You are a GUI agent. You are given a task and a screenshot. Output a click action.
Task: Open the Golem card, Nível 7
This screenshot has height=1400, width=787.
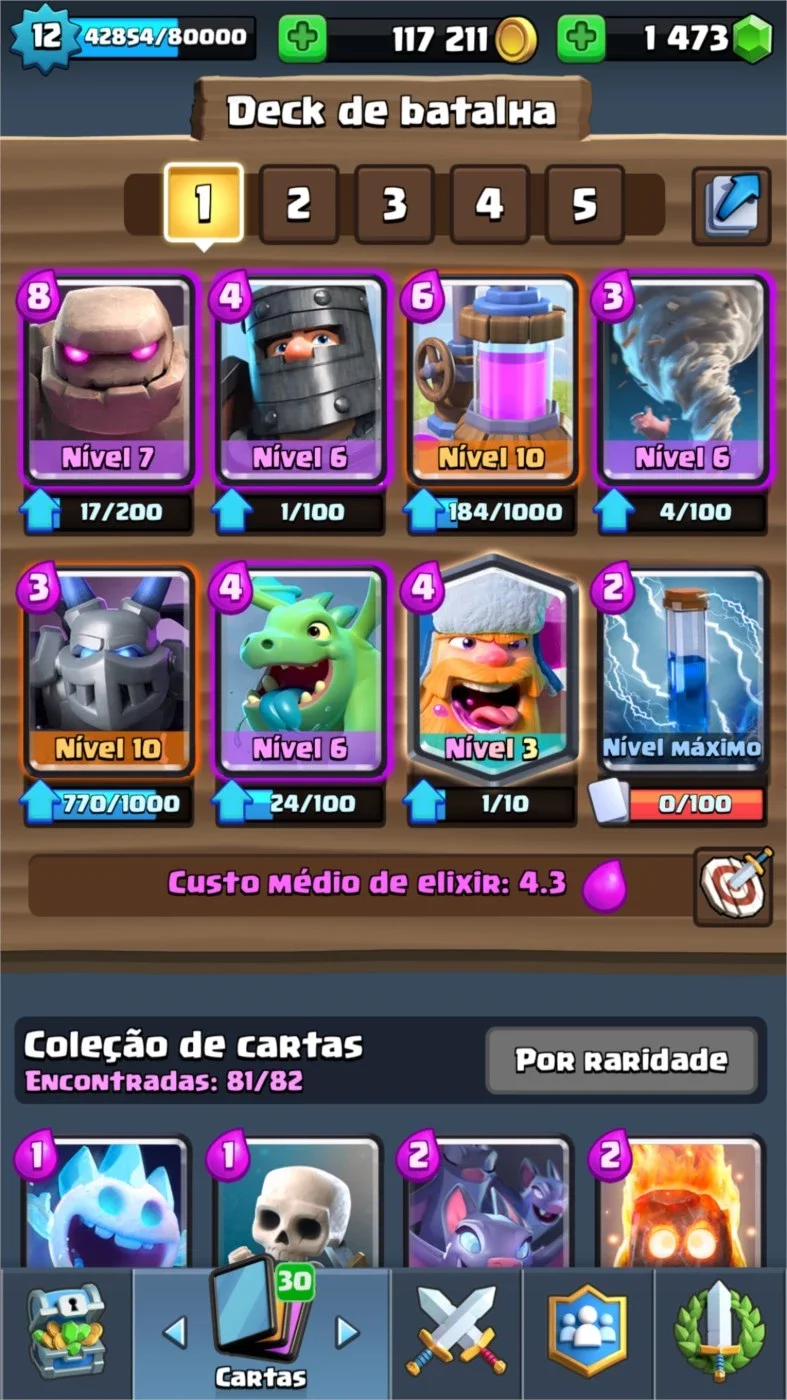[x=107, y=382]
